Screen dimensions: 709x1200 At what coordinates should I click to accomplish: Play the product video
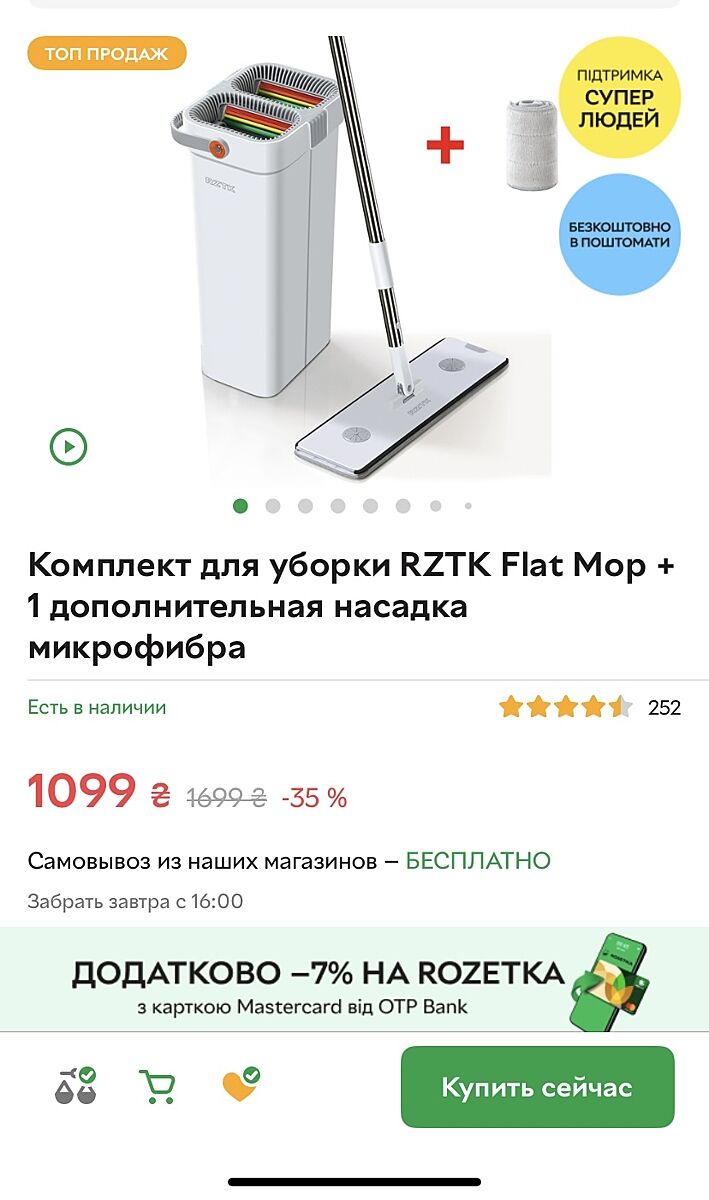point(69,446)
